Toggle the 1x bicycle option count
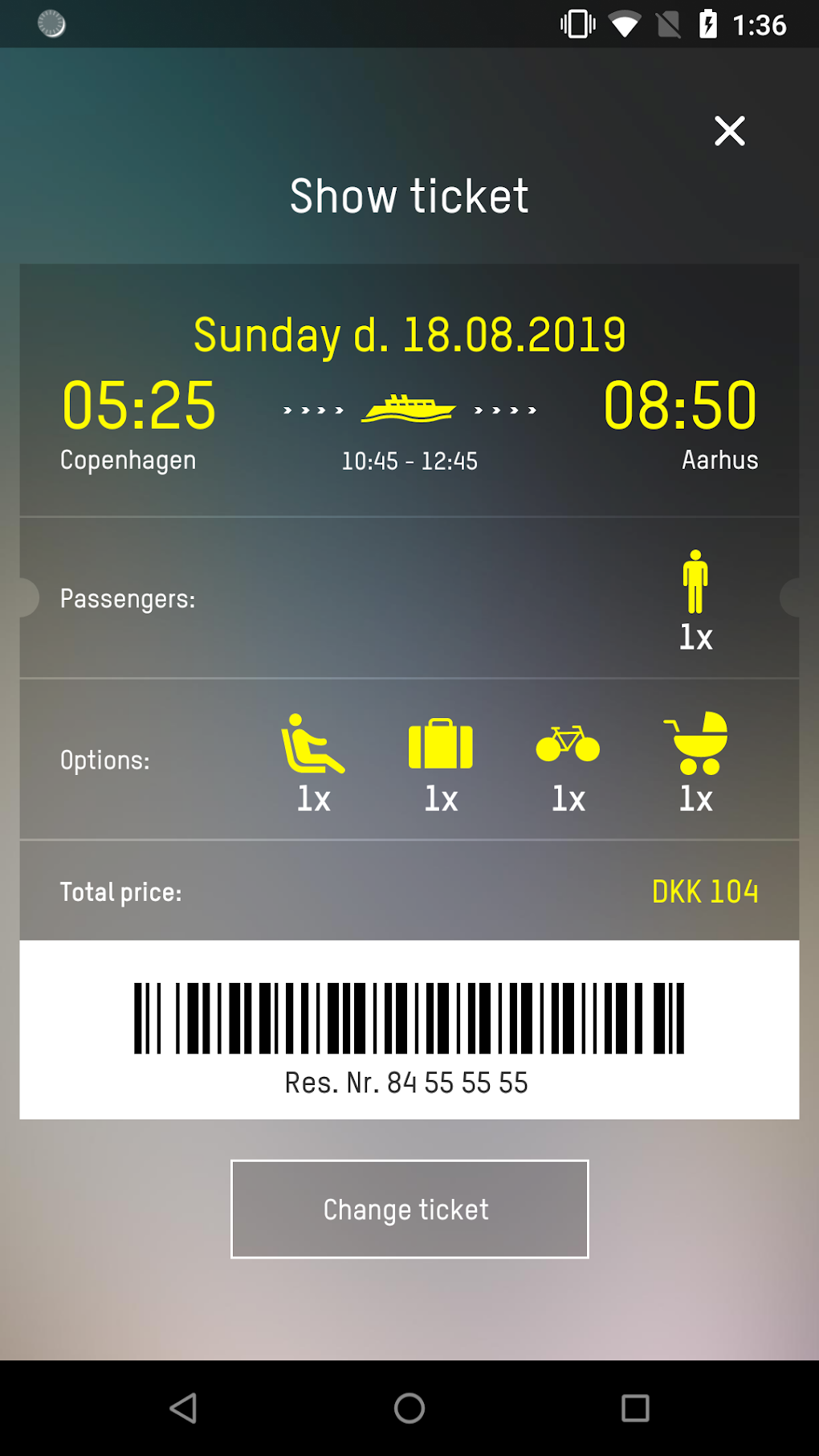 (x=568, y=798)
